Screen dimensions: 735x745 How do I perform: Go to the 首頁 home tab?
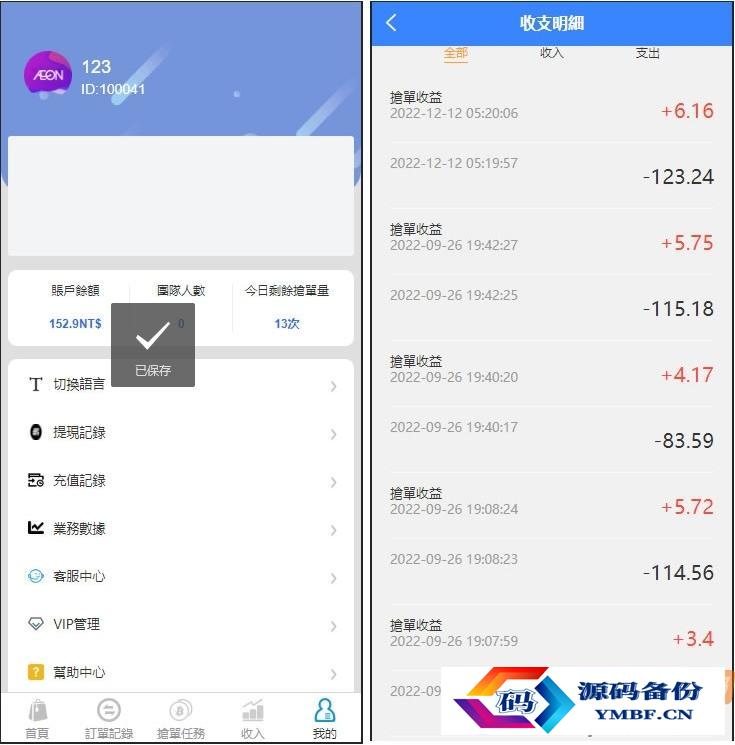click(x=37, y=719)
